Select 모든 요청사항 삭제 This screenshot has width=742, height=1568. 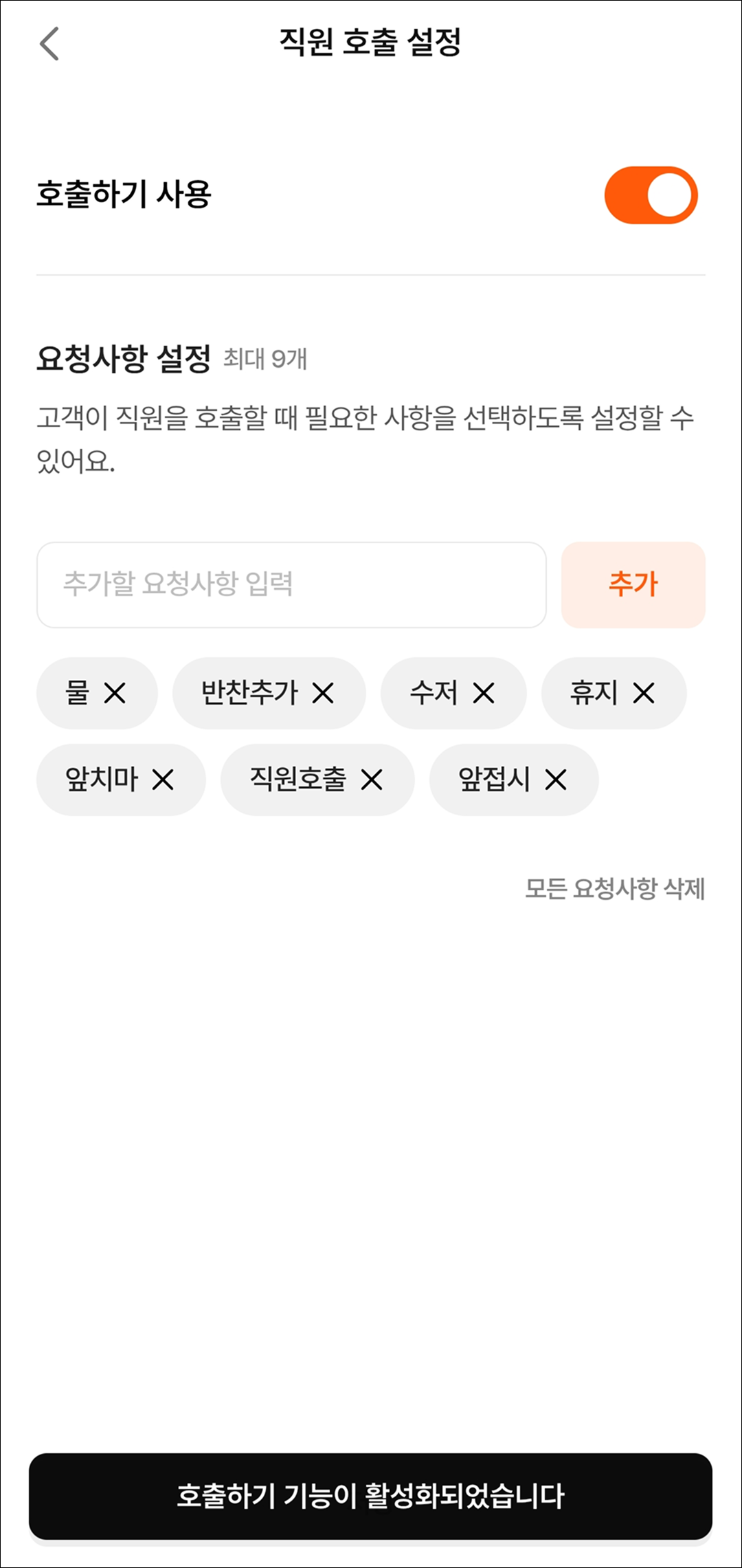(614, 888)
